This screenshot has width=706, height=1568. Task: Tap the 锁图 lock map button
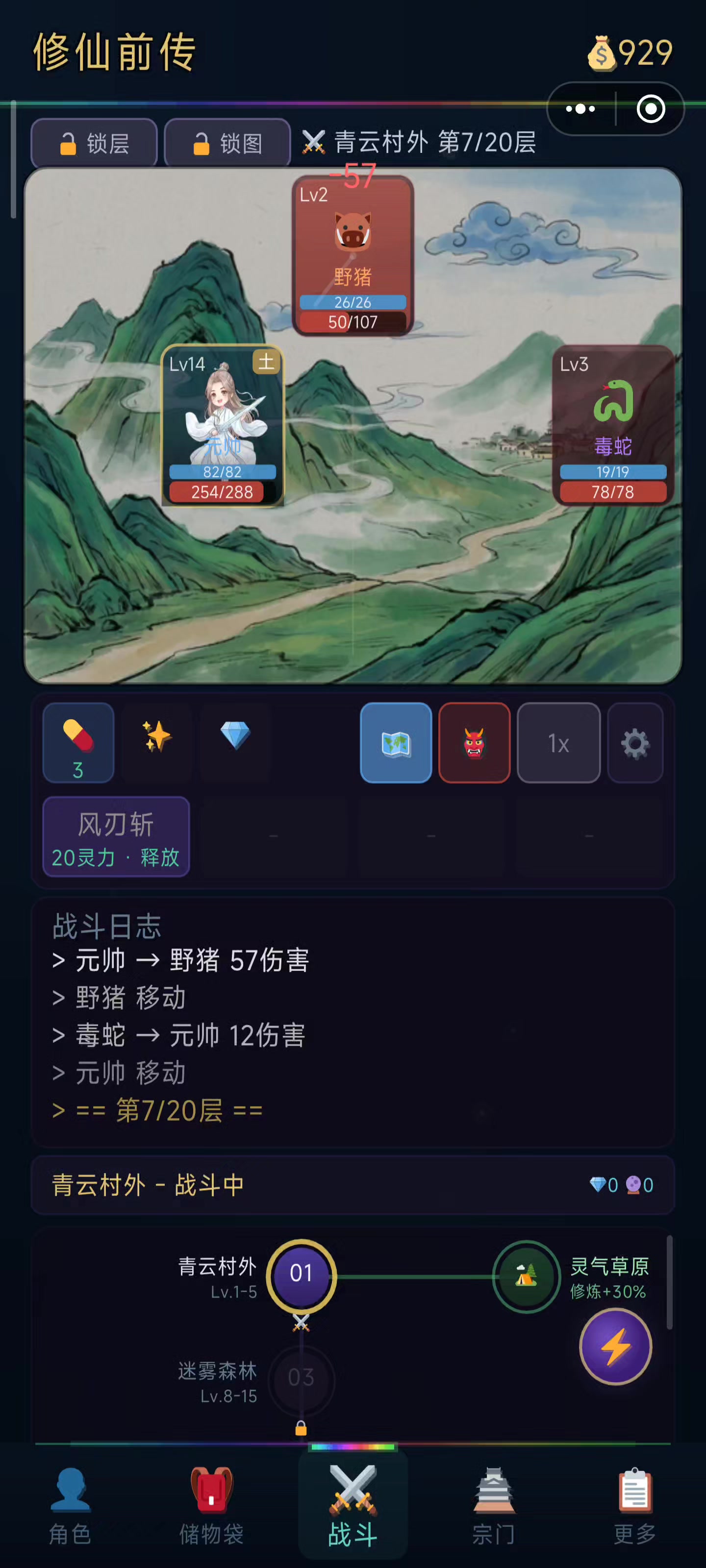pos(227,144)
